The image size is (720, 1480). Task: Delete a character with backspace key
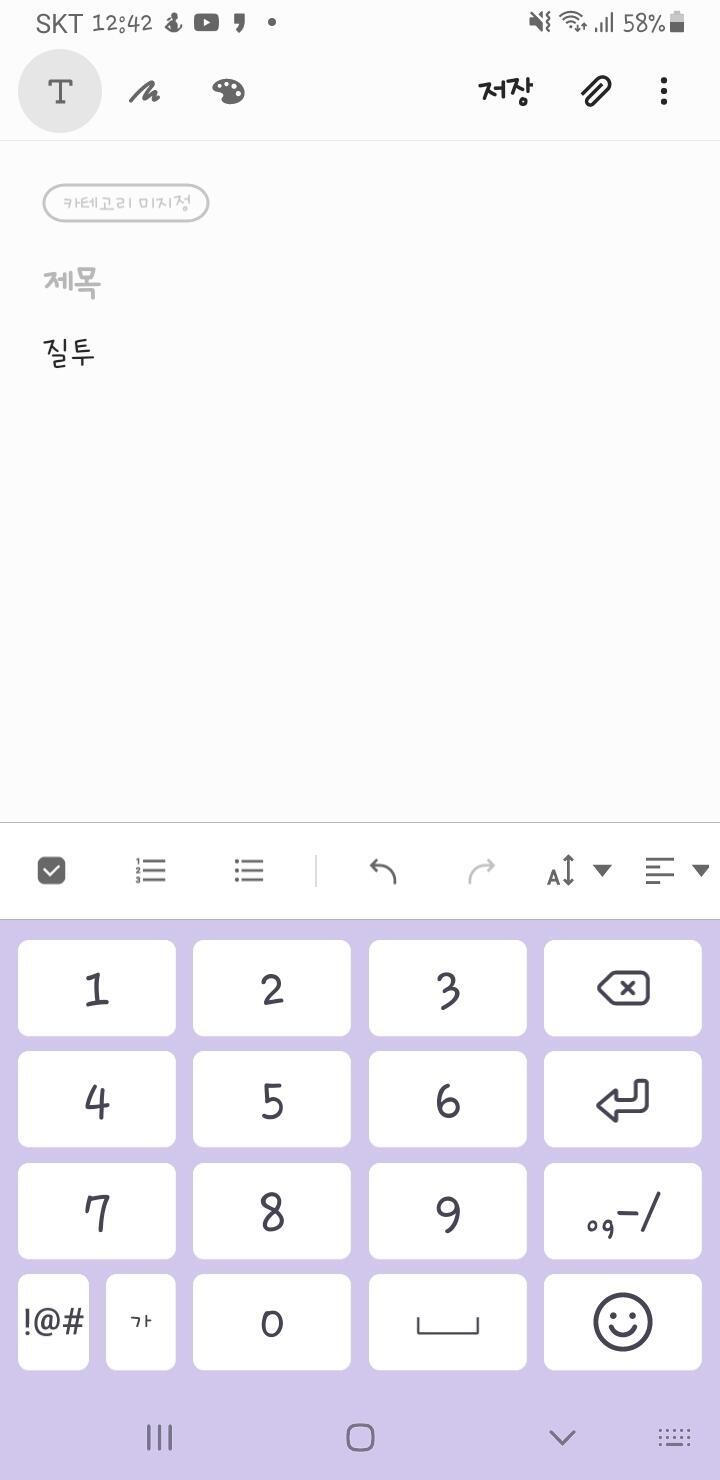(x=623, y=988)
